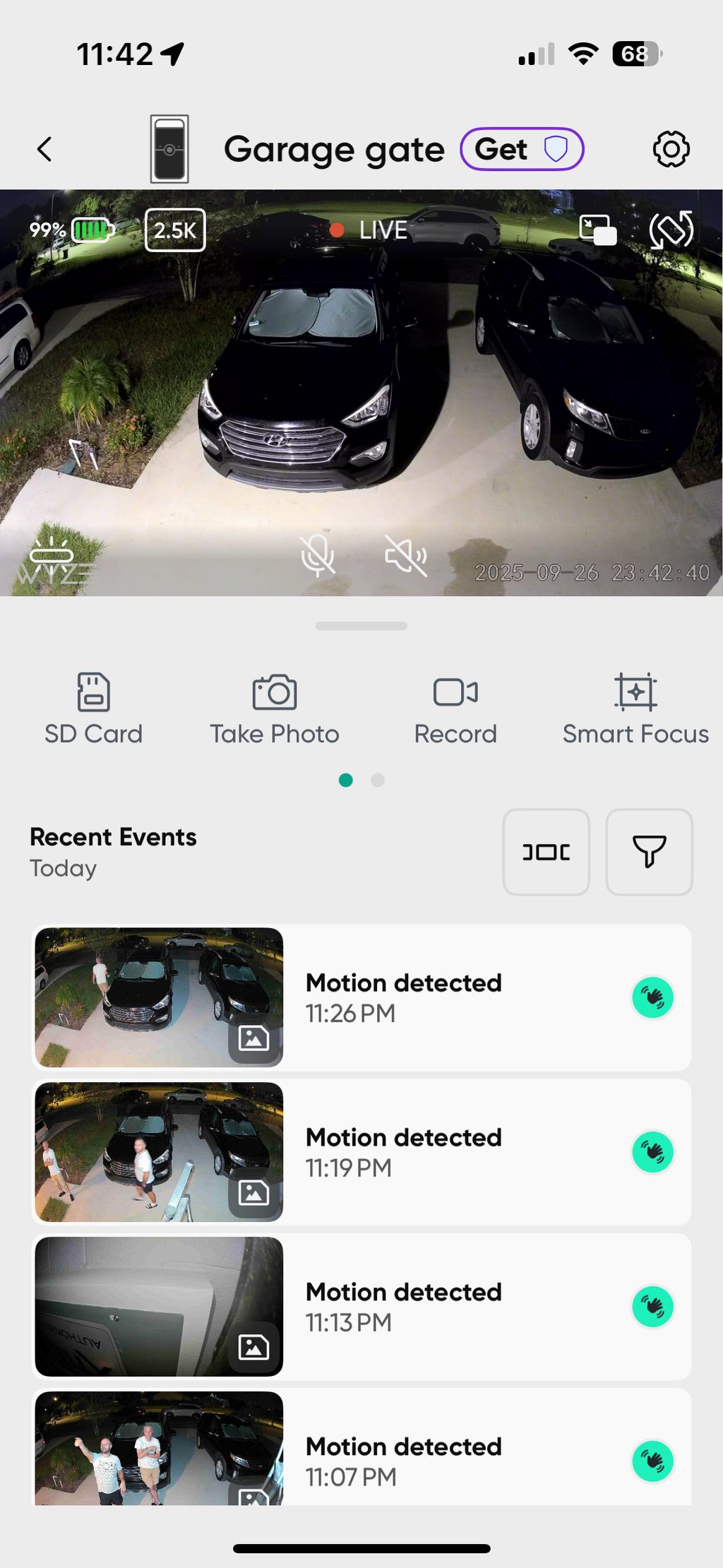Start Record of live video

point(455,708)
